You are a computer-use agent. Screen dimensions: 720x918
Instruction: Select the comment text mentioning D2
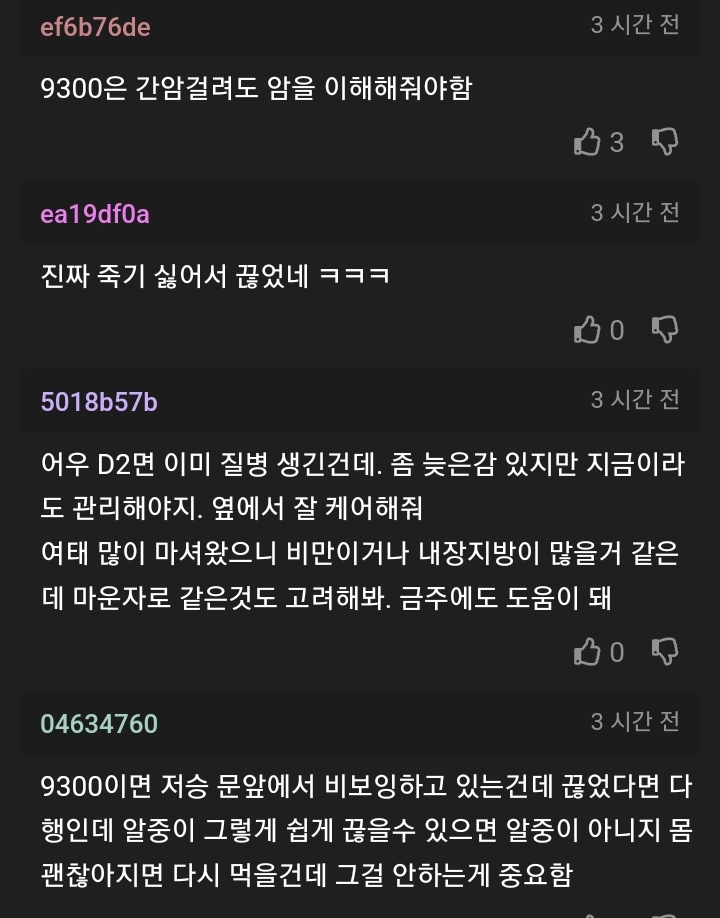click(360, 528)
